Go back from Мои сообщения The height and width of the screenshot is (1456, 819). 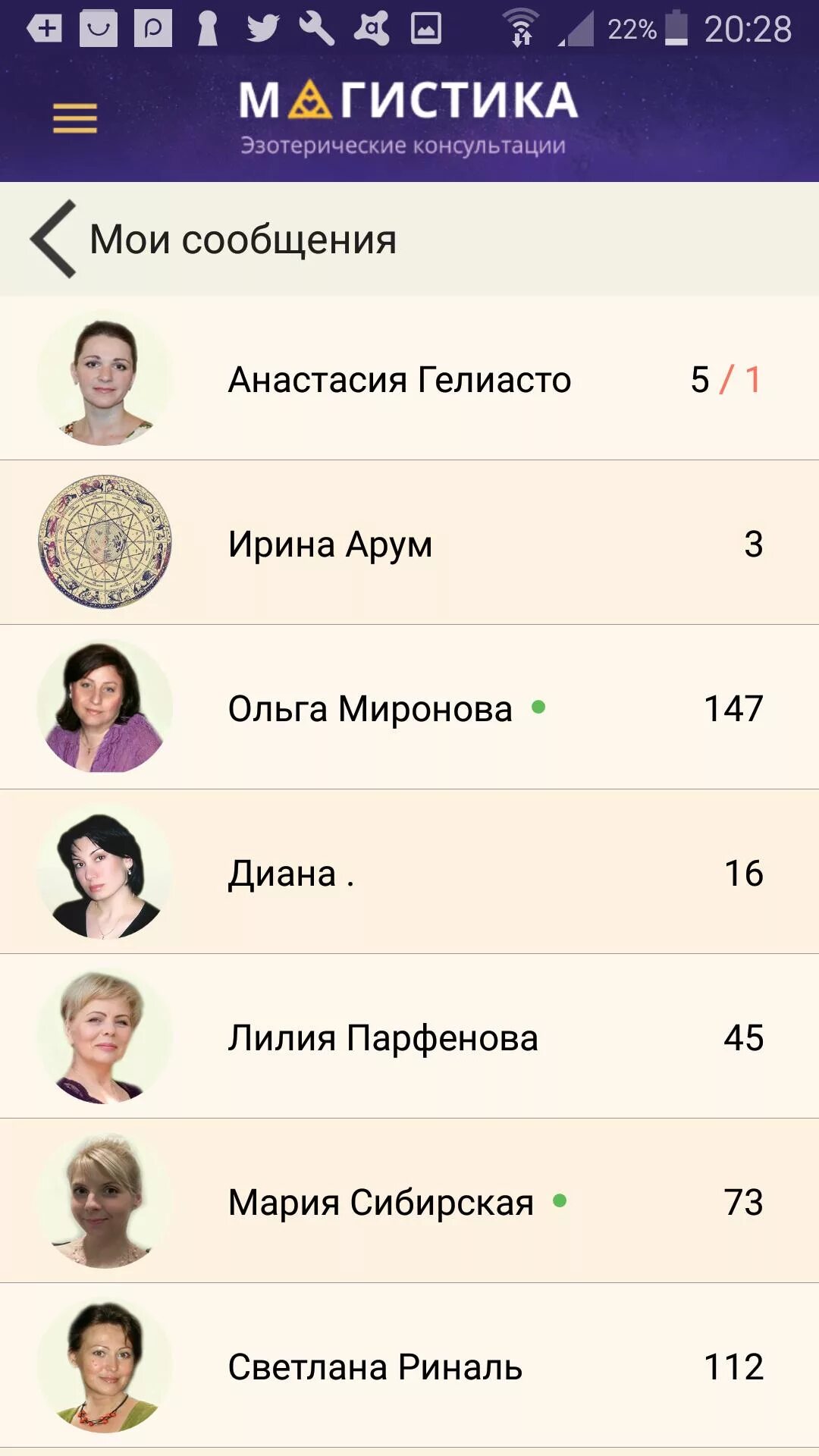(x=53, y=239)
